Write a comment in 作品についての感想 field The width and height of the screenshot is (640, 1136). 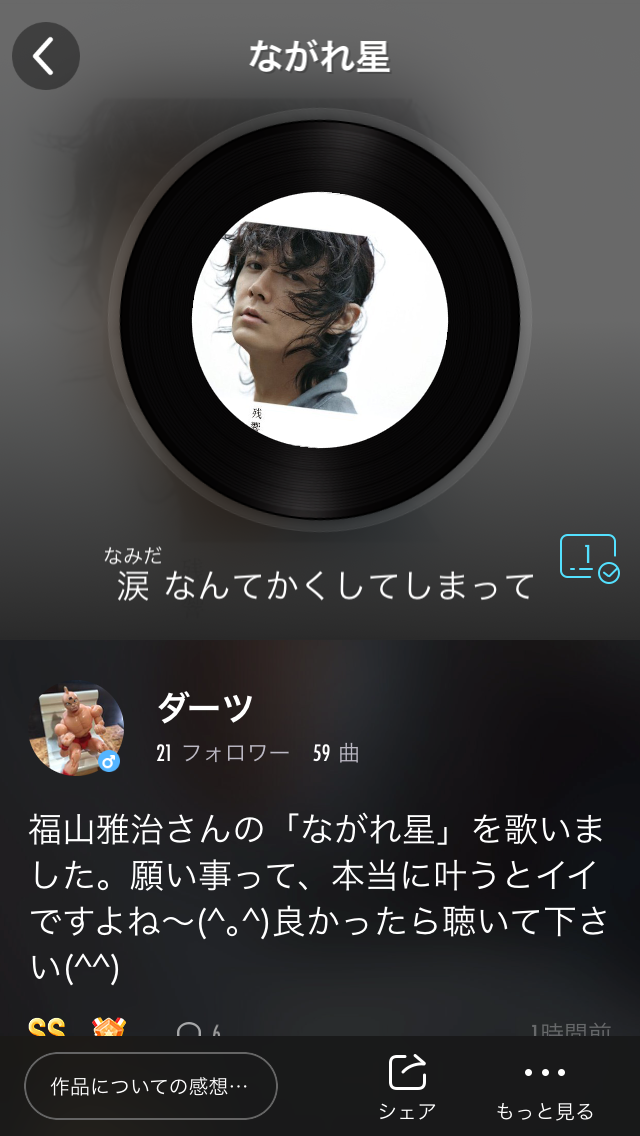[150, 1085]
